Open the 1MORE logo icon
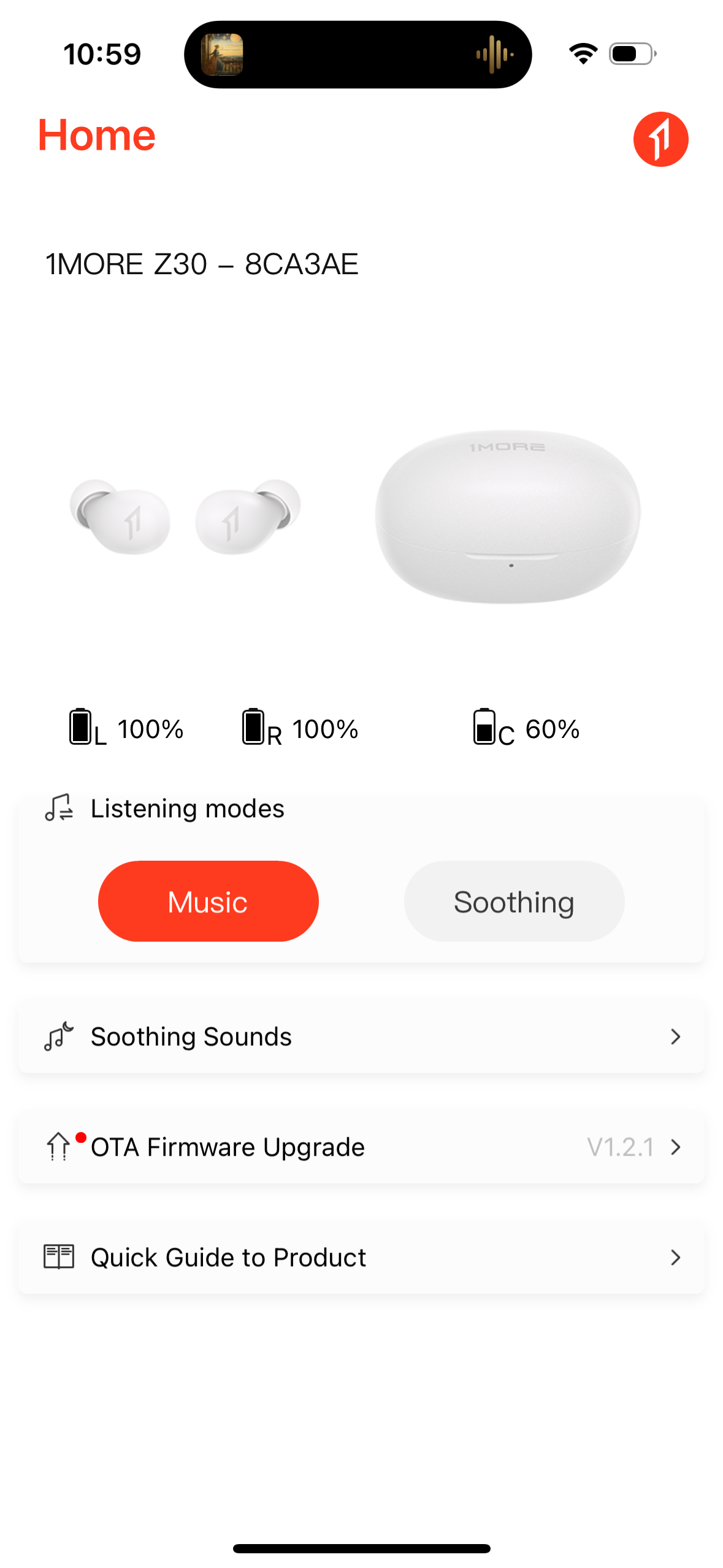The width and height of the screenshot is (723, 1568). pos(660,139)
